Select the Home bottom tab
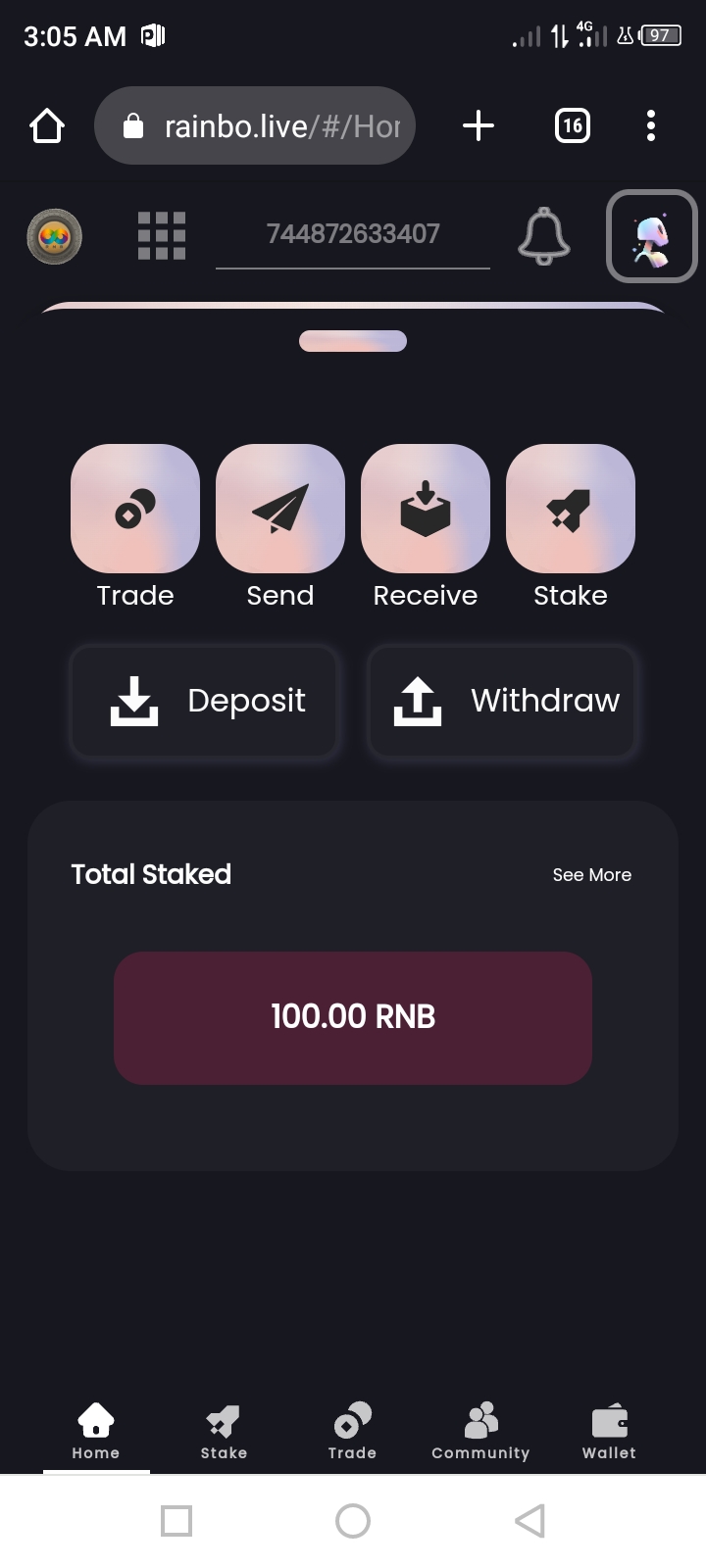Viewport: 706px width, 1568px height. (x=96, y=1432)
